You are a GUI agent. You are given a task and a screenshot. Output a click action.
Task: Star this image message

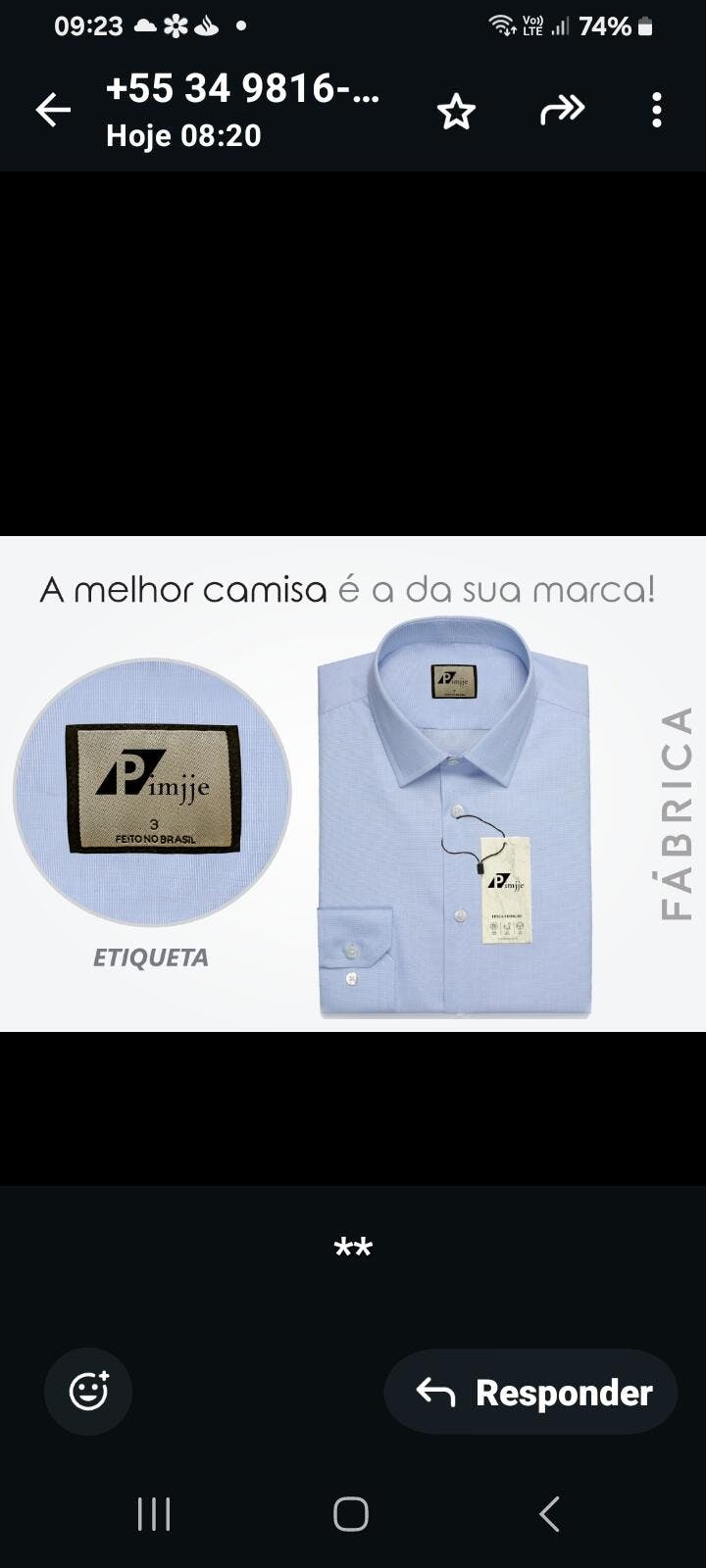456,112
